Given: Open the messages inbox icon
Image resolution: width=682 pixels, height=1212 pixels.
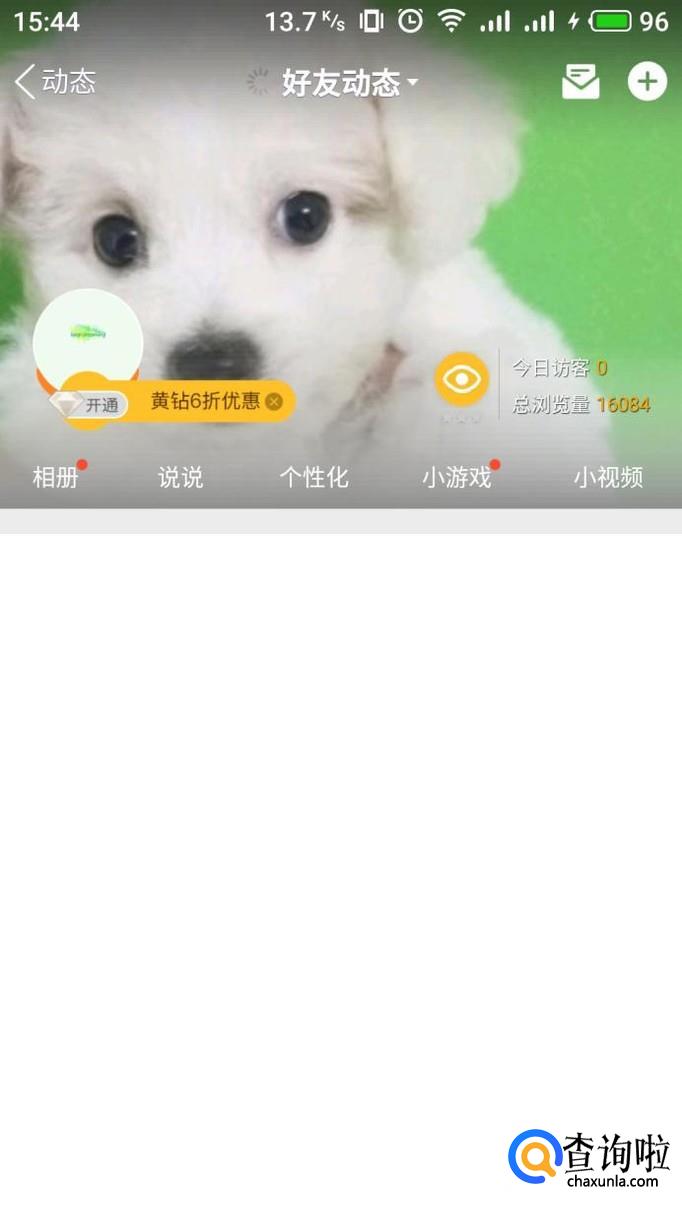Looking at the screenshot, I should pyautogui.click(x=580, y=82).
